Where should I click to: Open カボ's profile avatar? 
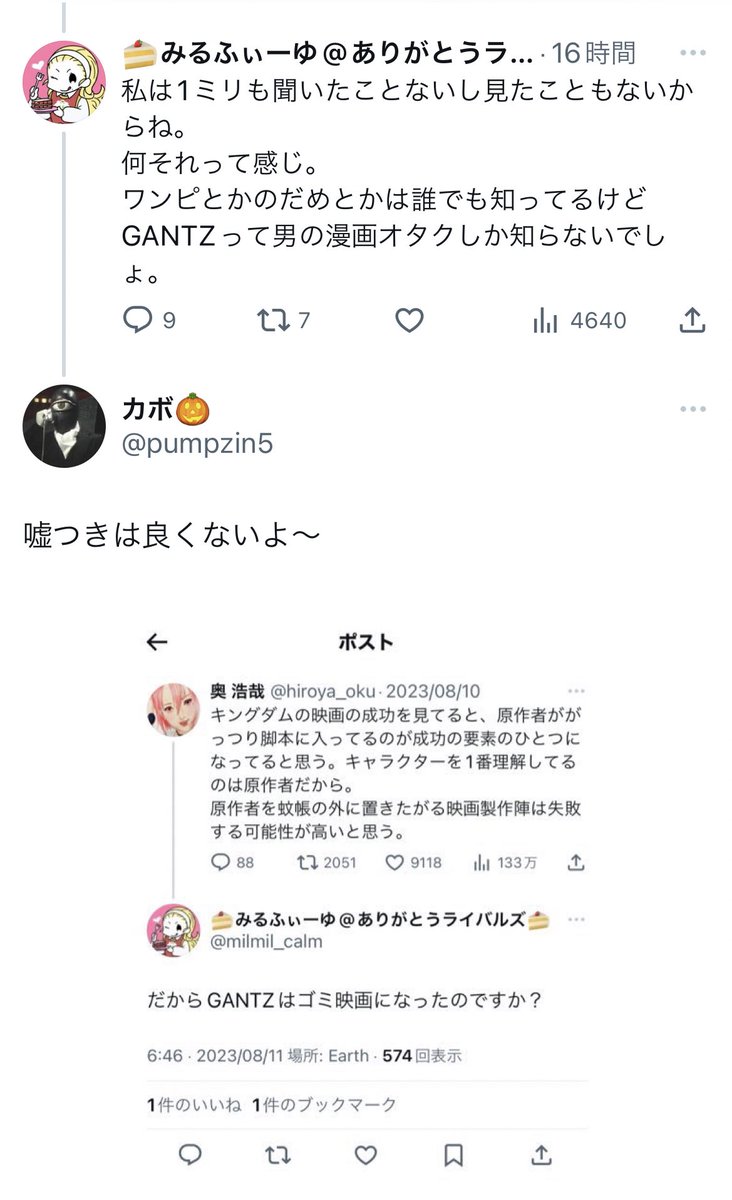[x=64, y=426]
